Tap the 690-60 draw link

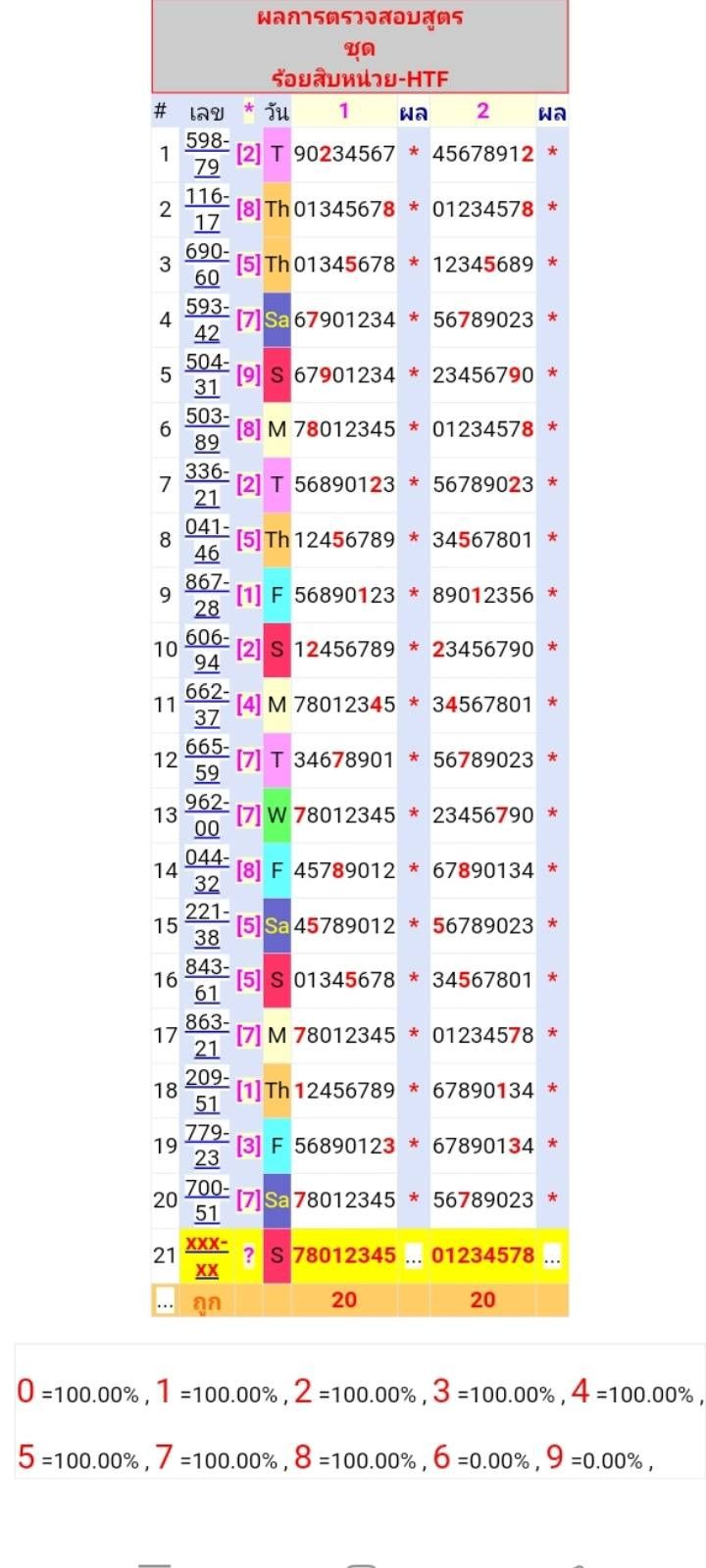(x=207, y=265)
